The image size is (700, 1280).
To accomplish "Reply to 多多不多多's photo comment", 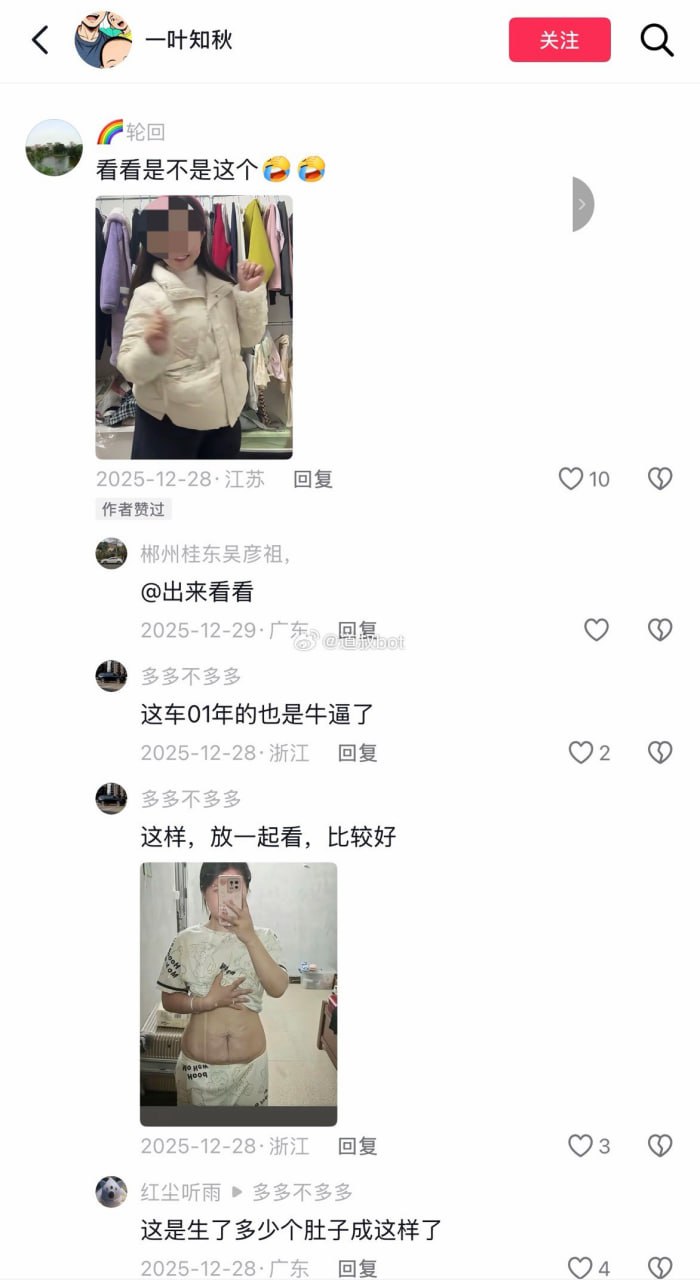I will click(x=357, y=1146).
